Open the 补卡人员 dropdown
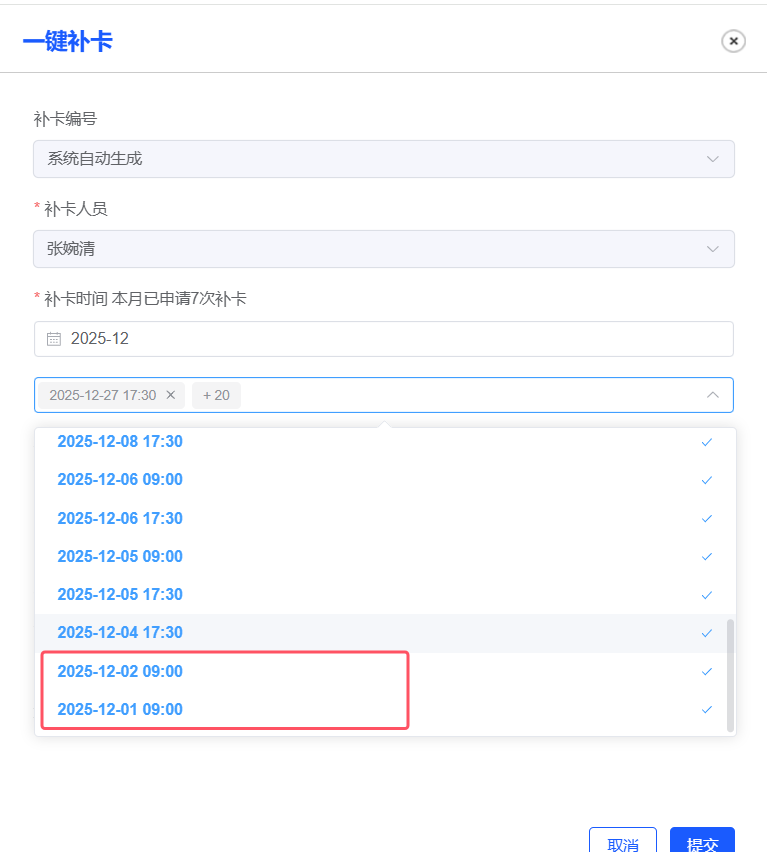This screenshot has height=852, width=767. click(383, 249)
